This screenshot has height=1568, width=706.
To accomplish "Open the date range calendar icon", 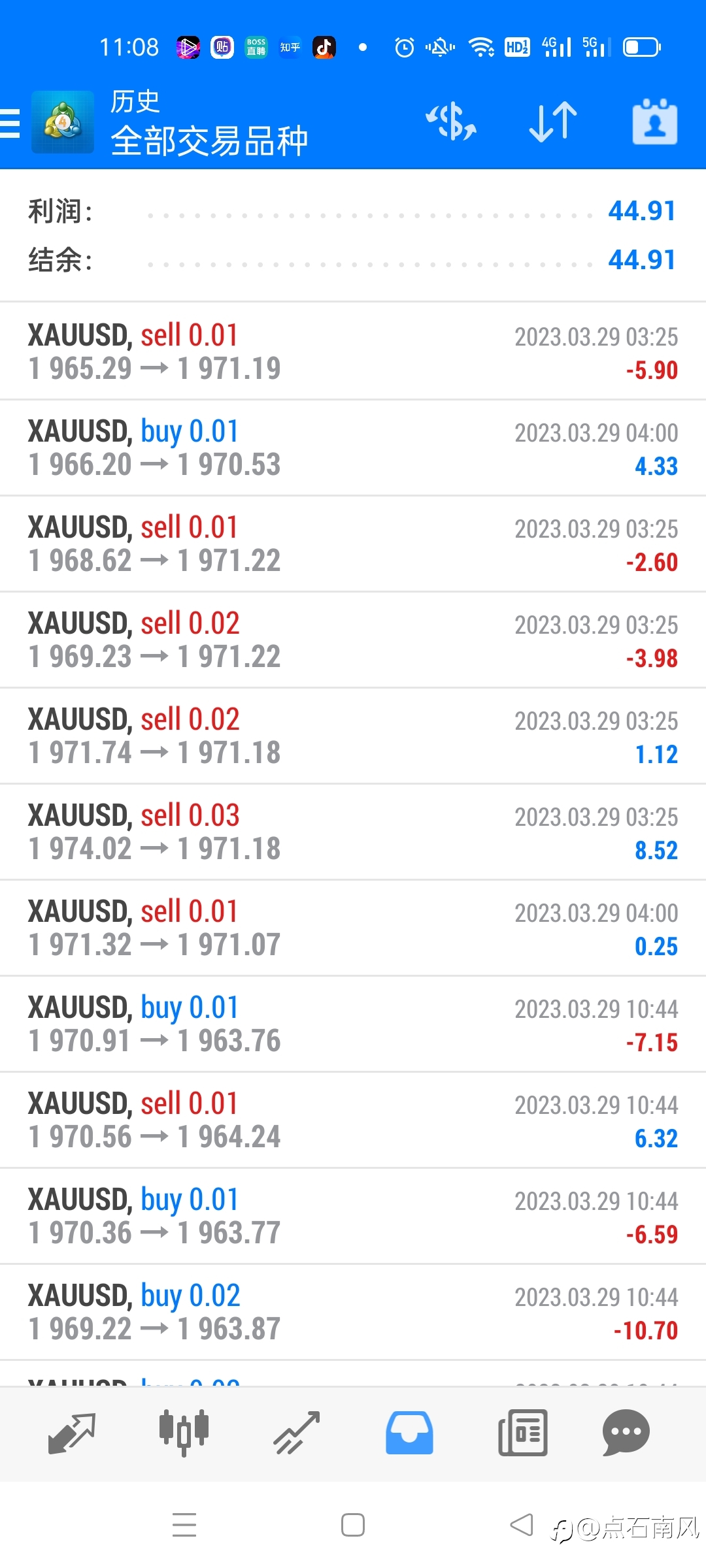I will [x=654, y=122].
